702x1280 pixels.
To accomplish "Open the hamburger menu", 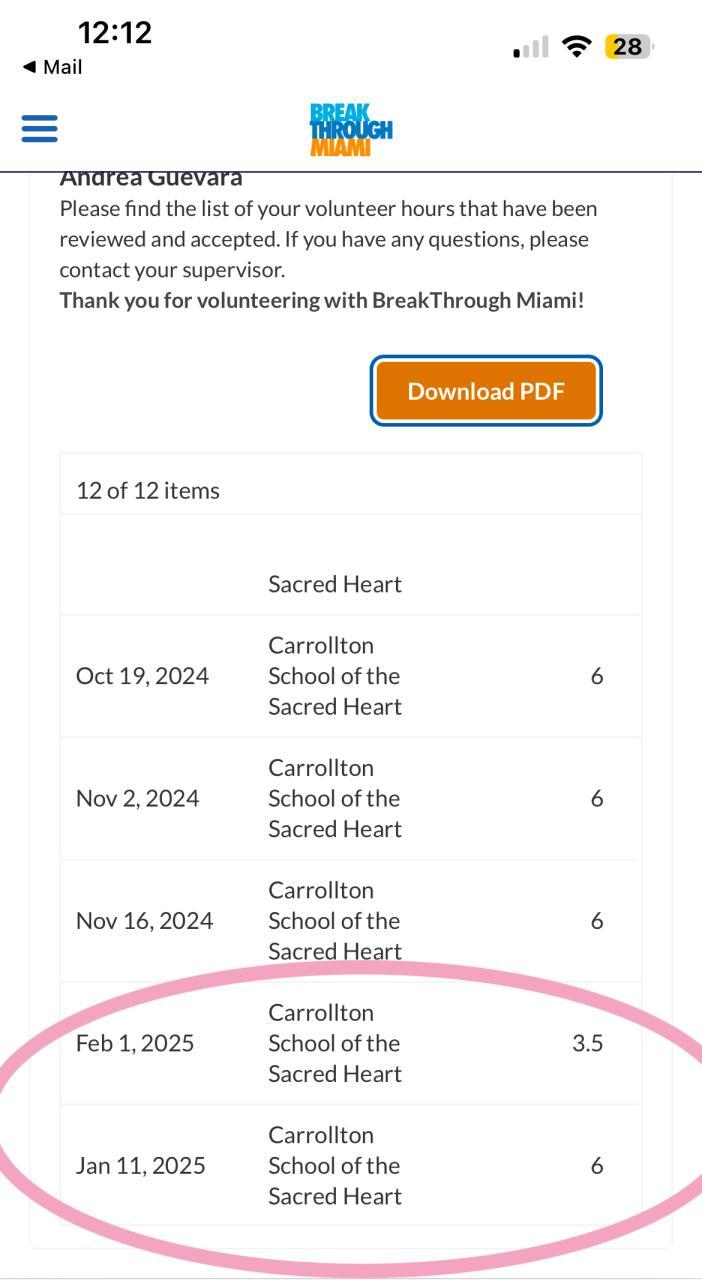I will (x=39, y=128).
